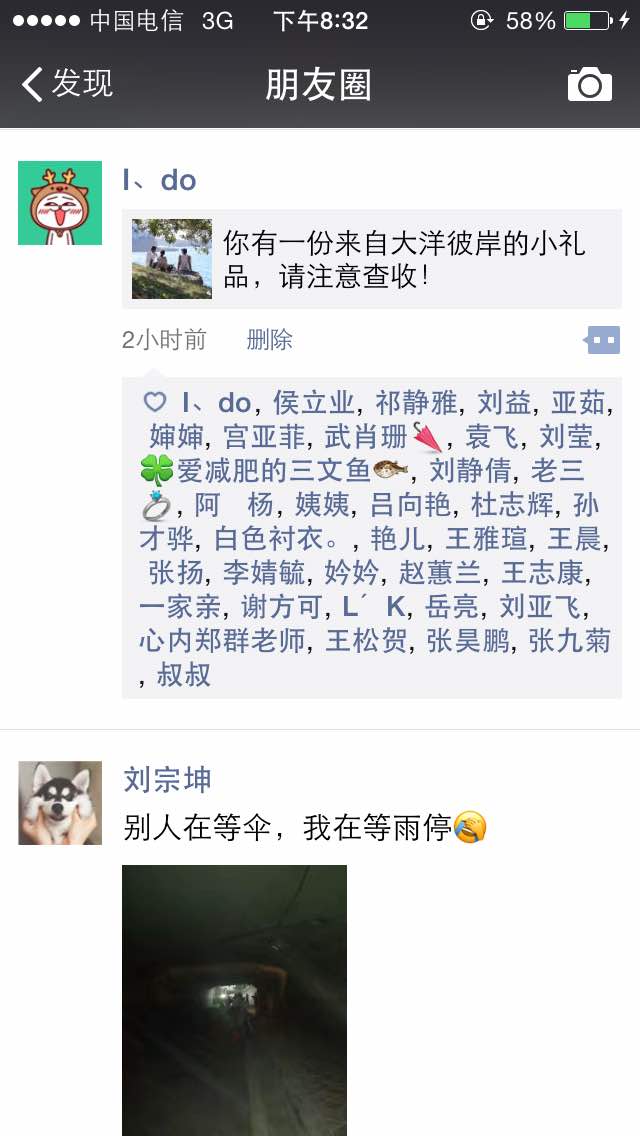Open the camera to post a moment

click(x=589, y=85)
